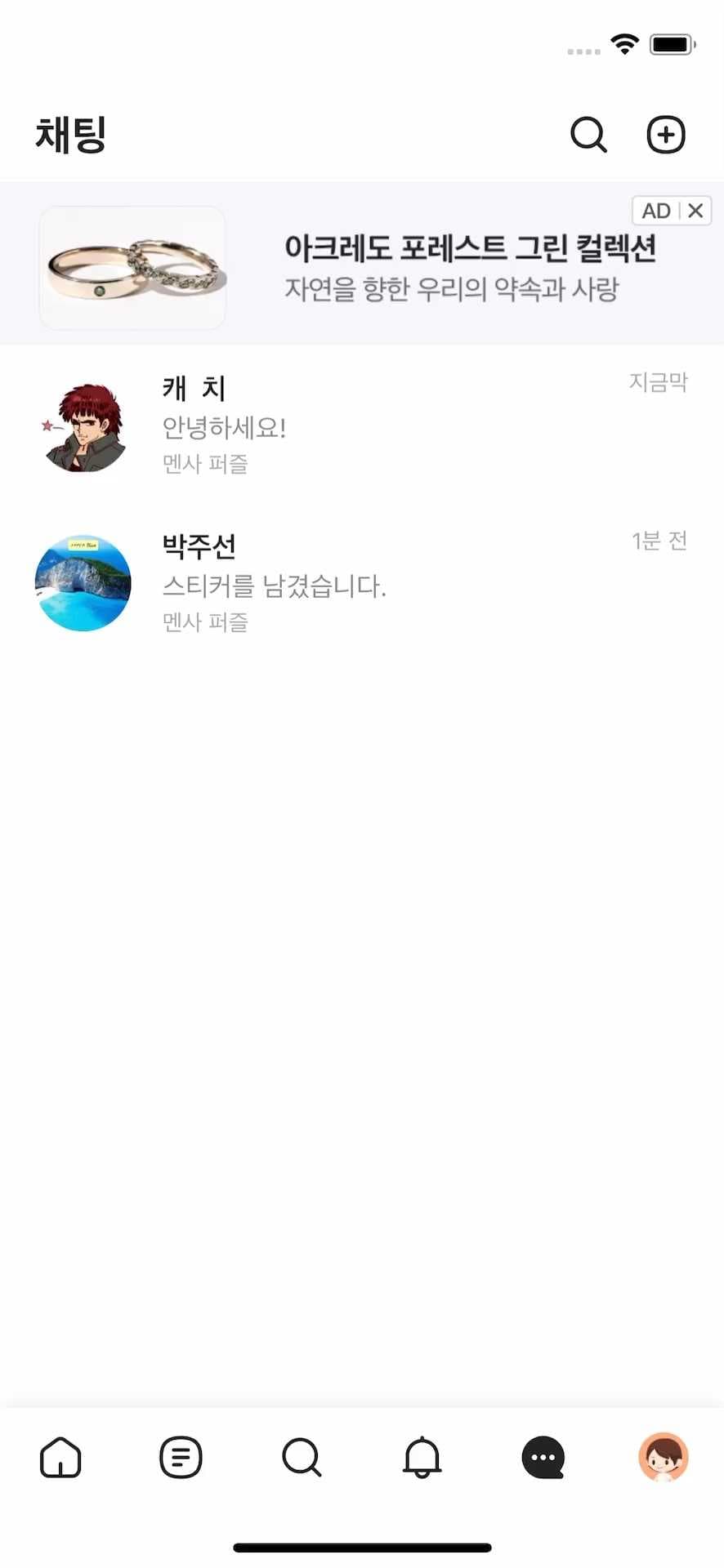Open the search icon in the top bar
724x1568 pixels.
click(x=589, y=135)
